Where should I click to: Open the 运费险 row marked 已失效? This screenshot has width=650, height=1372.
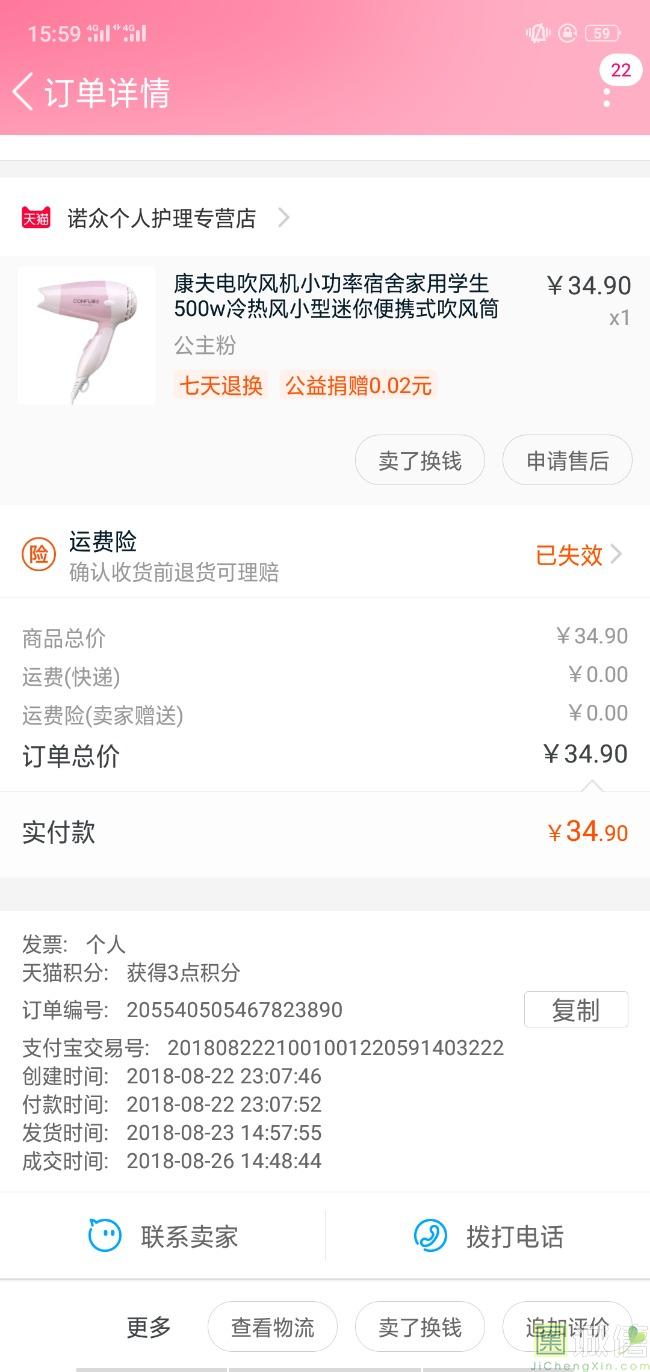click(325, 555)
